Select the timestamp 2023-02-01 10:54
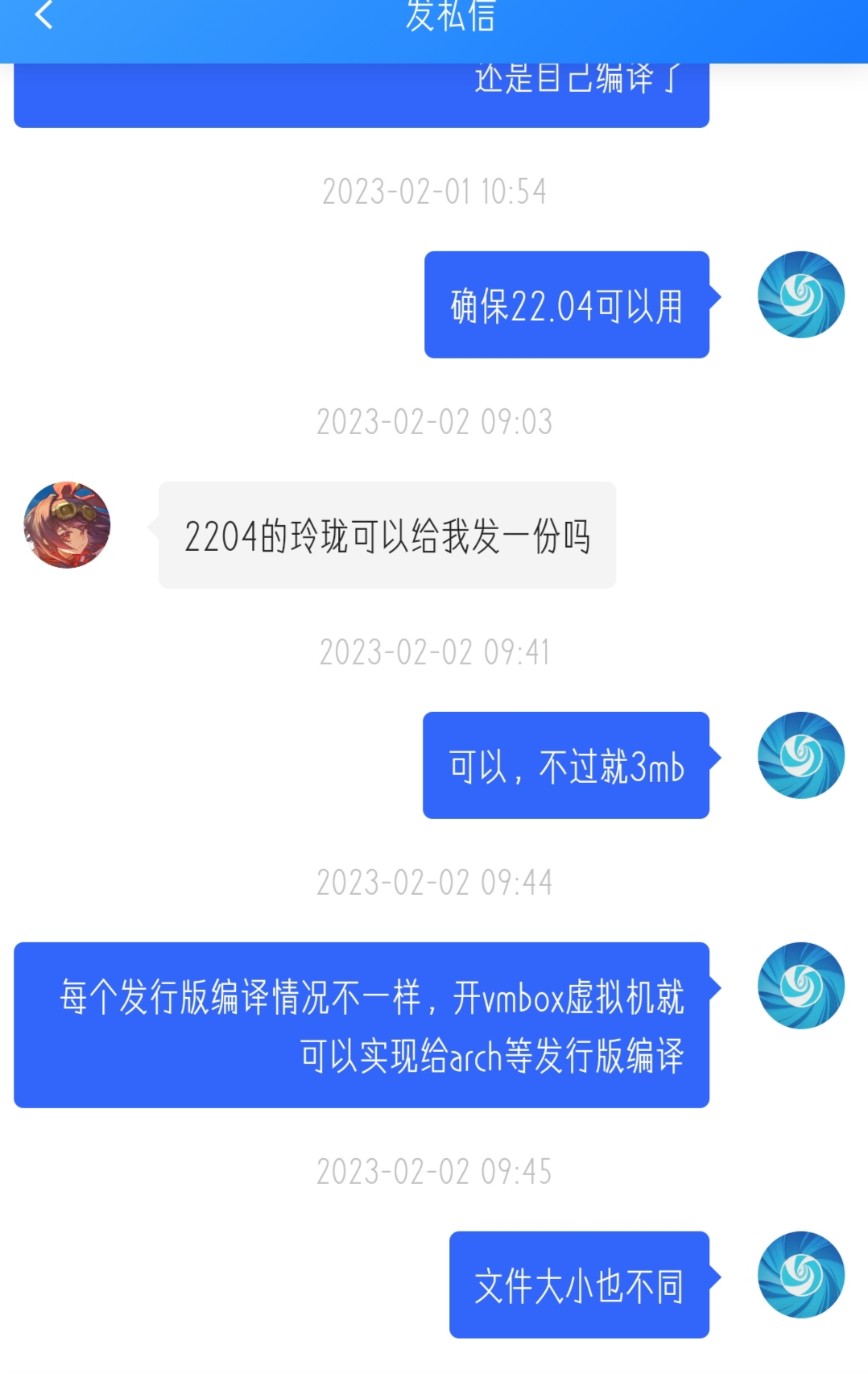Image resolution: width=868 pixels, height=1374 pixels. [434, 192]
